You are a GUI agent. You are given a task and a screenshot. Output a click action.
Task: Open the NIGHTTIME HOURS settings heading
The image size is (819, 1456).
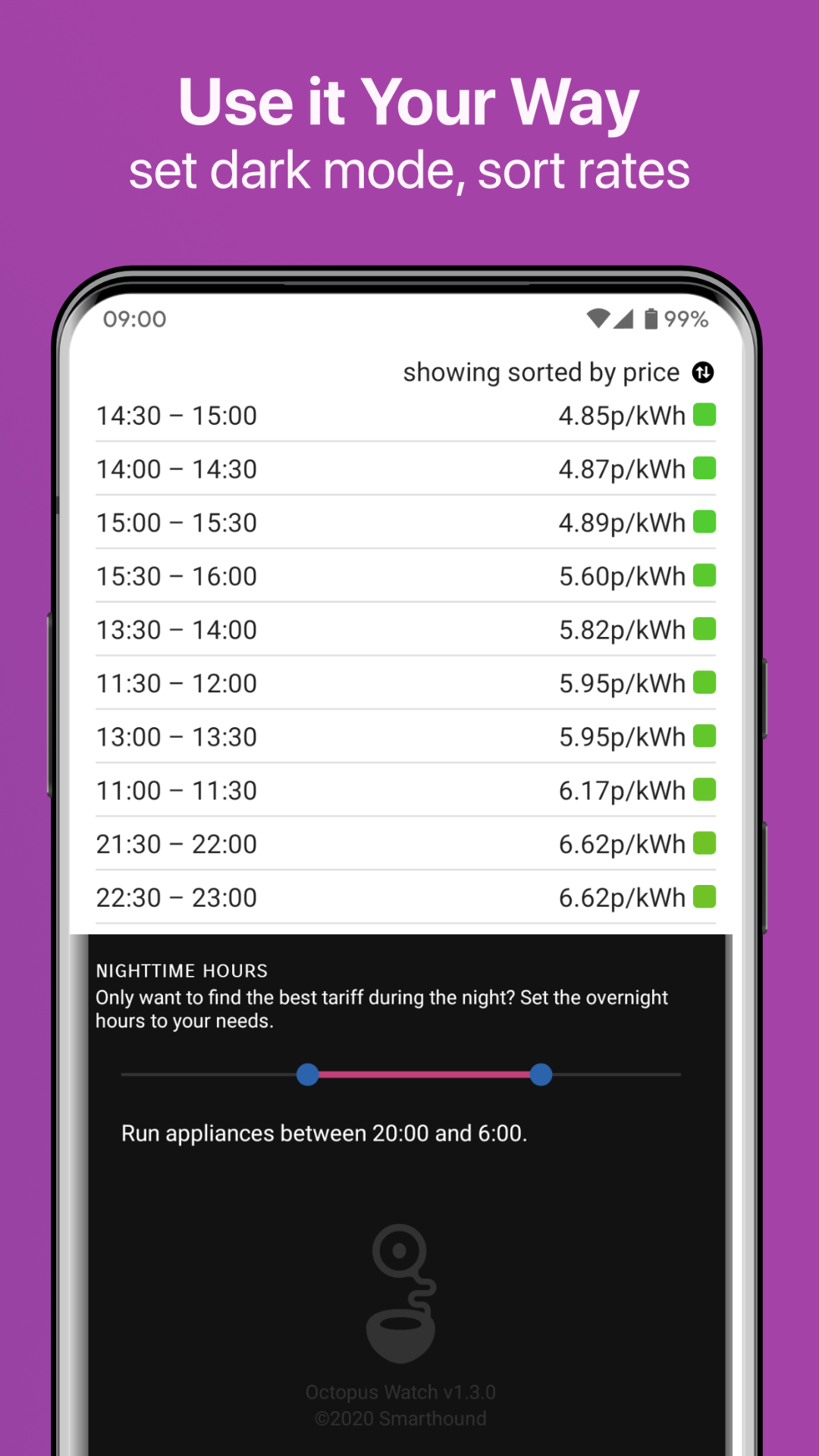[182, 971]
